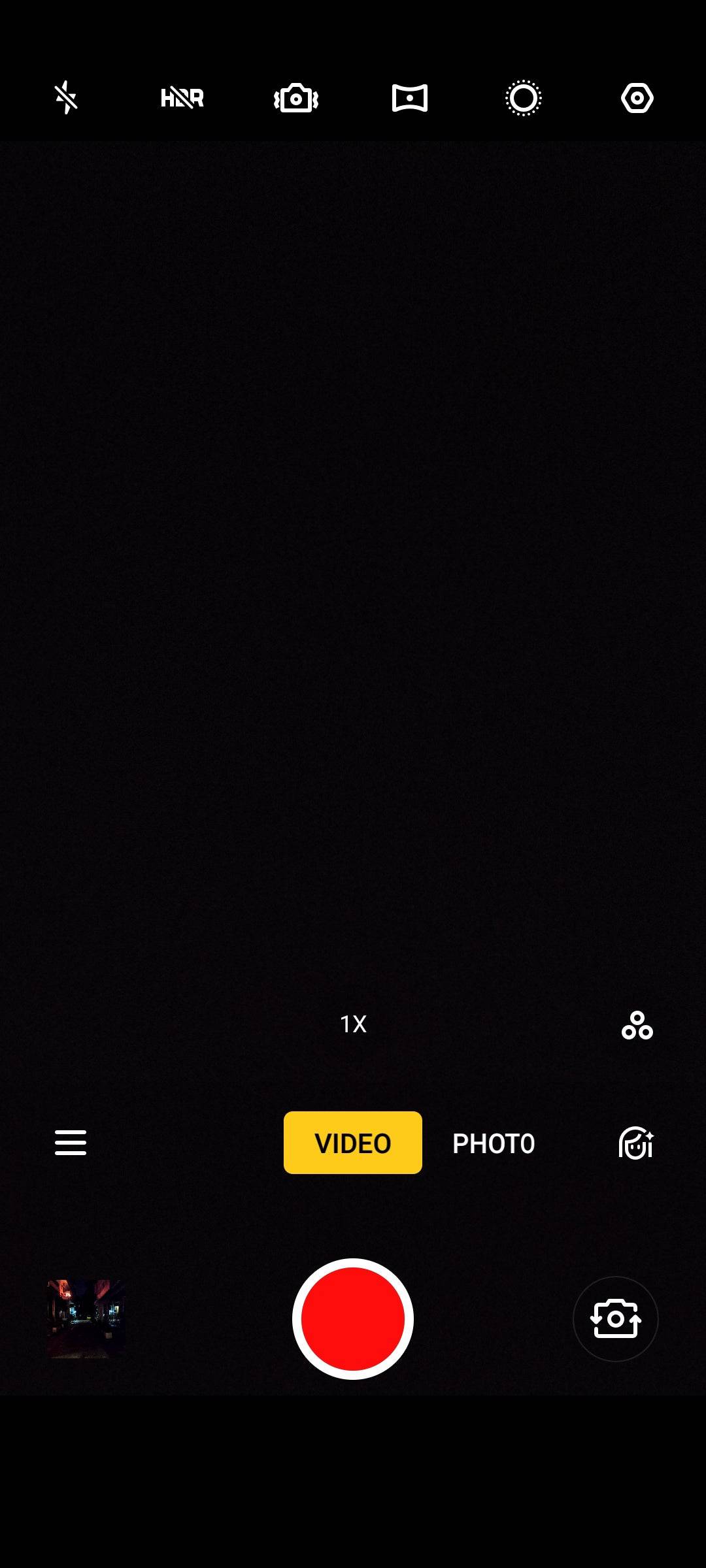Toggle the flash icon
The width and height of the screenshot is (706, 1568).
coord(66,98)
